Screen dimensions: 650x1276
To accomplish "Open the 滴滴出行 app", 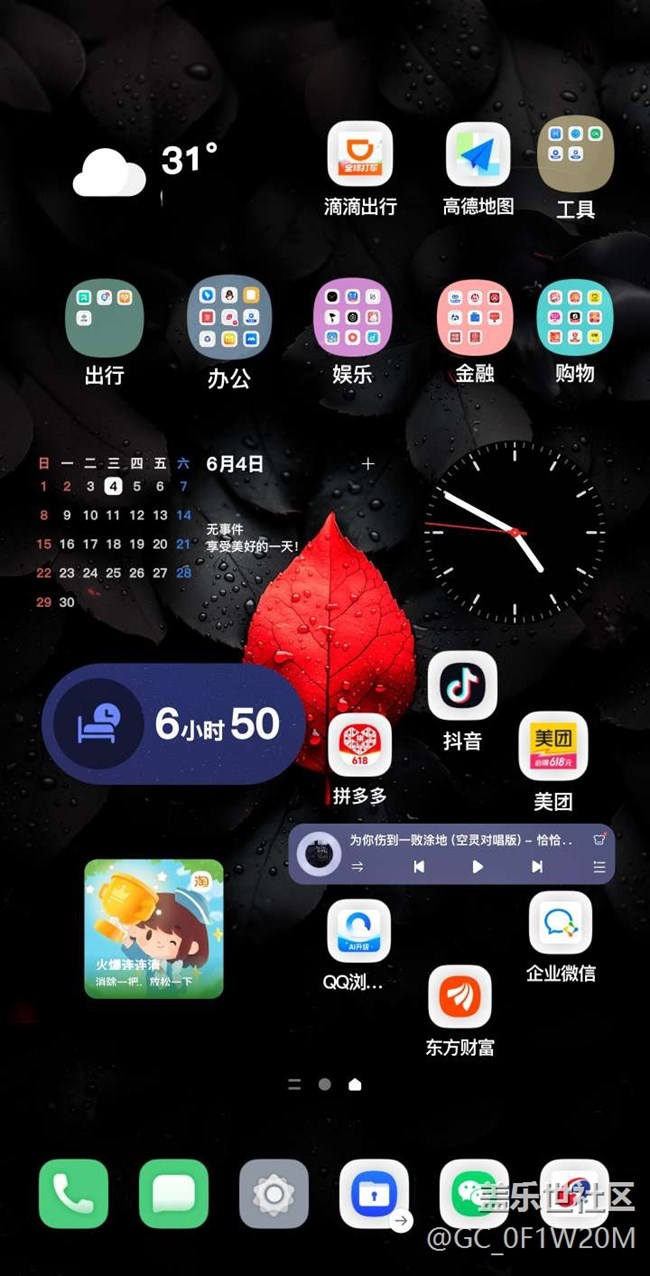I will 359,154.
